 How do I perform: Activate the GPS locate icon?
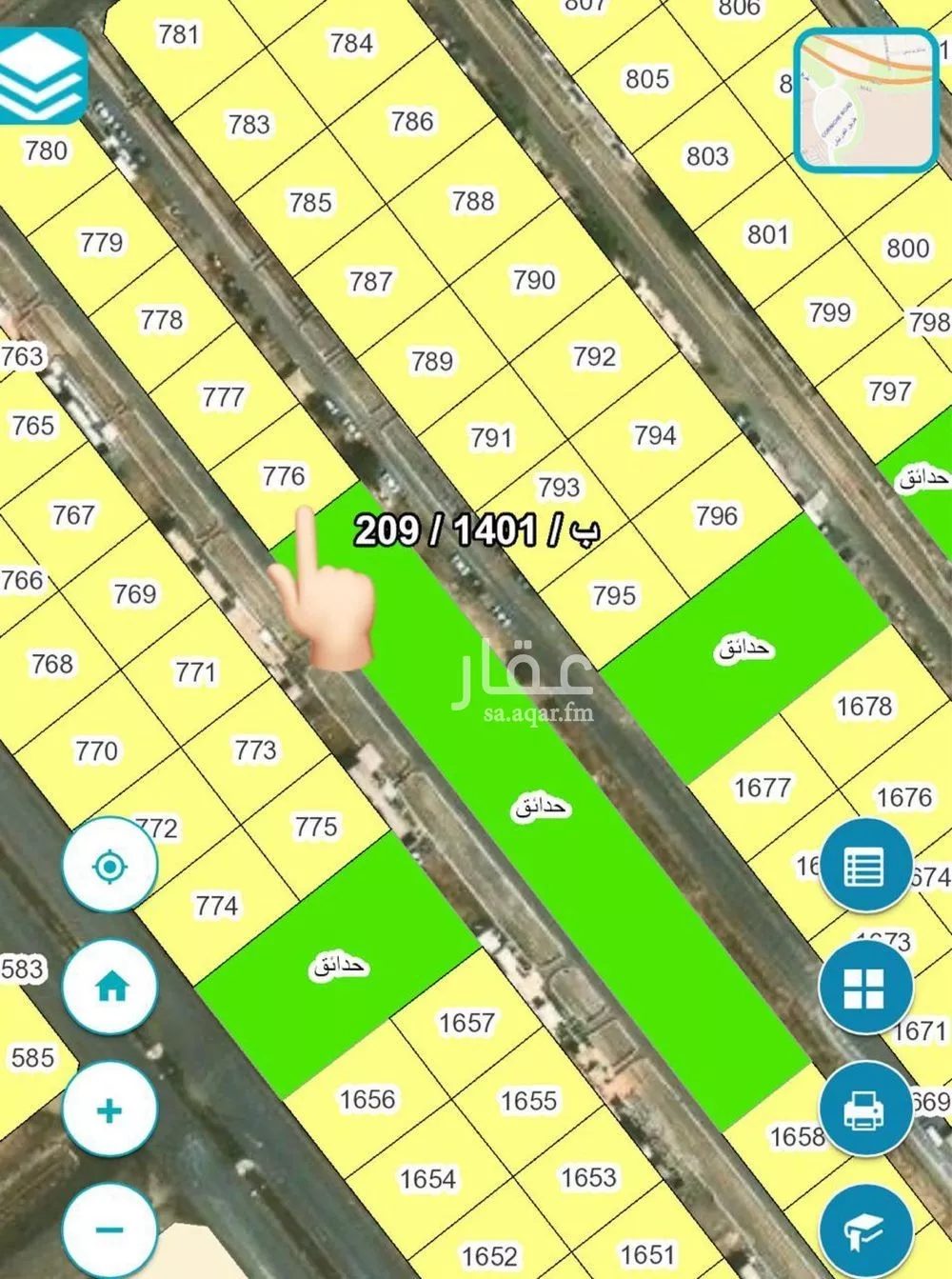(x=109, y=865)
